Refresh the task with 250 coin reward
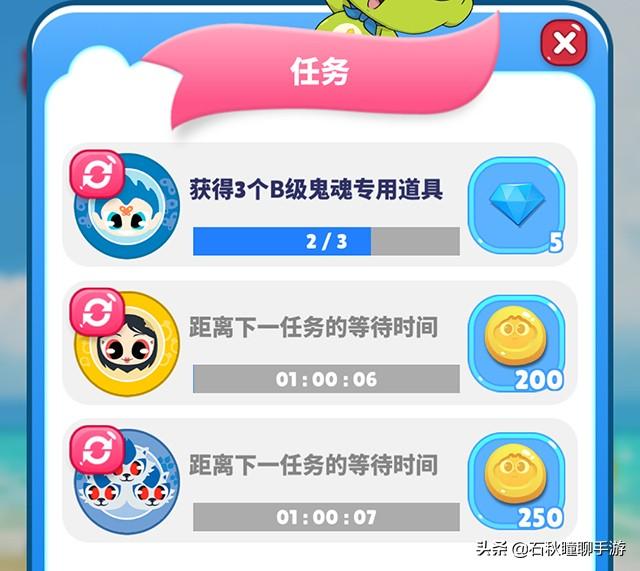Viewport: 640px width, 571px height. [96, 450]
